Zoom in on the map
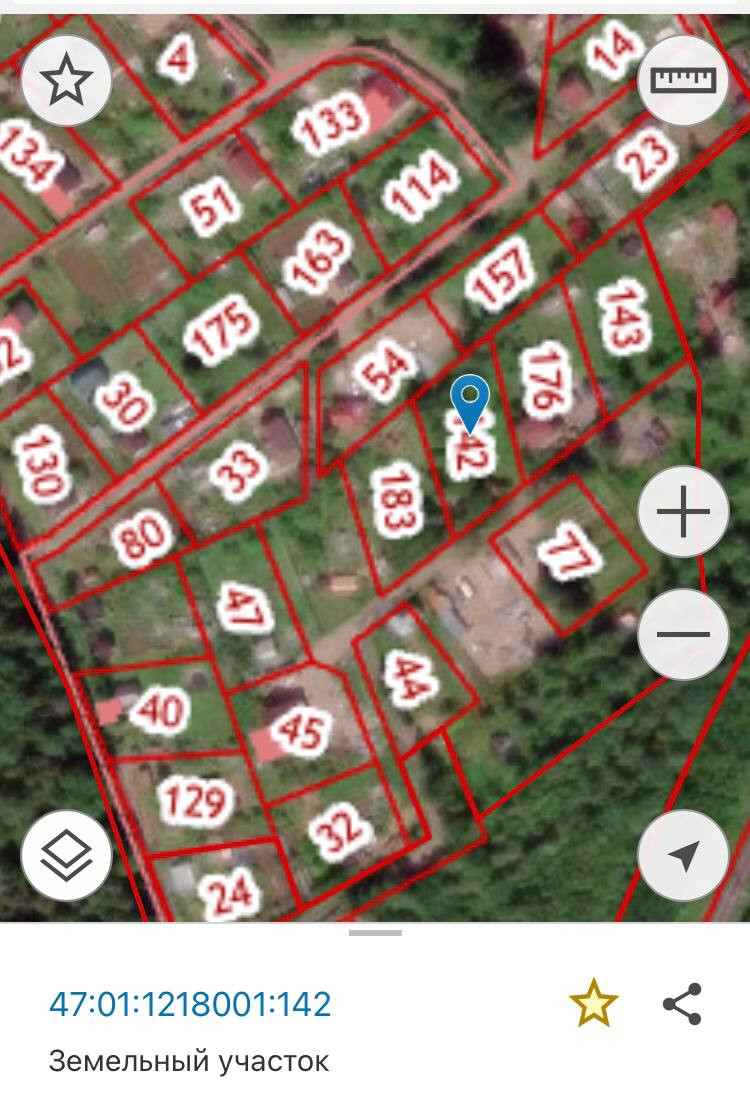This screenshot has height=1102, width=750. click(x=684, y=514)
